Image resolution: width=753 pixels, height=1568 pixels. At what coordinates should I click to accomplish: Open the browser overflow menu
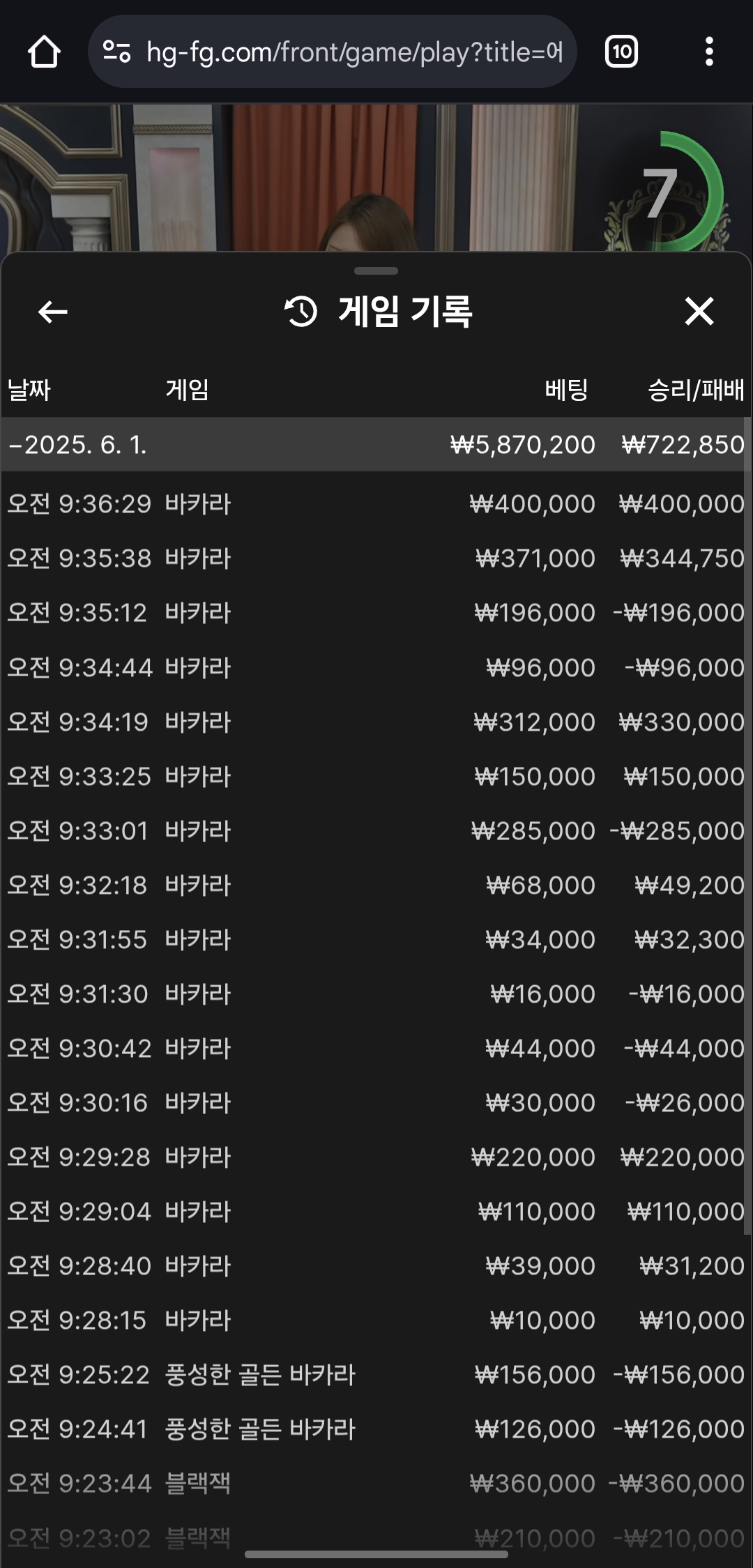pyautogui.click(x=709, y=52)
